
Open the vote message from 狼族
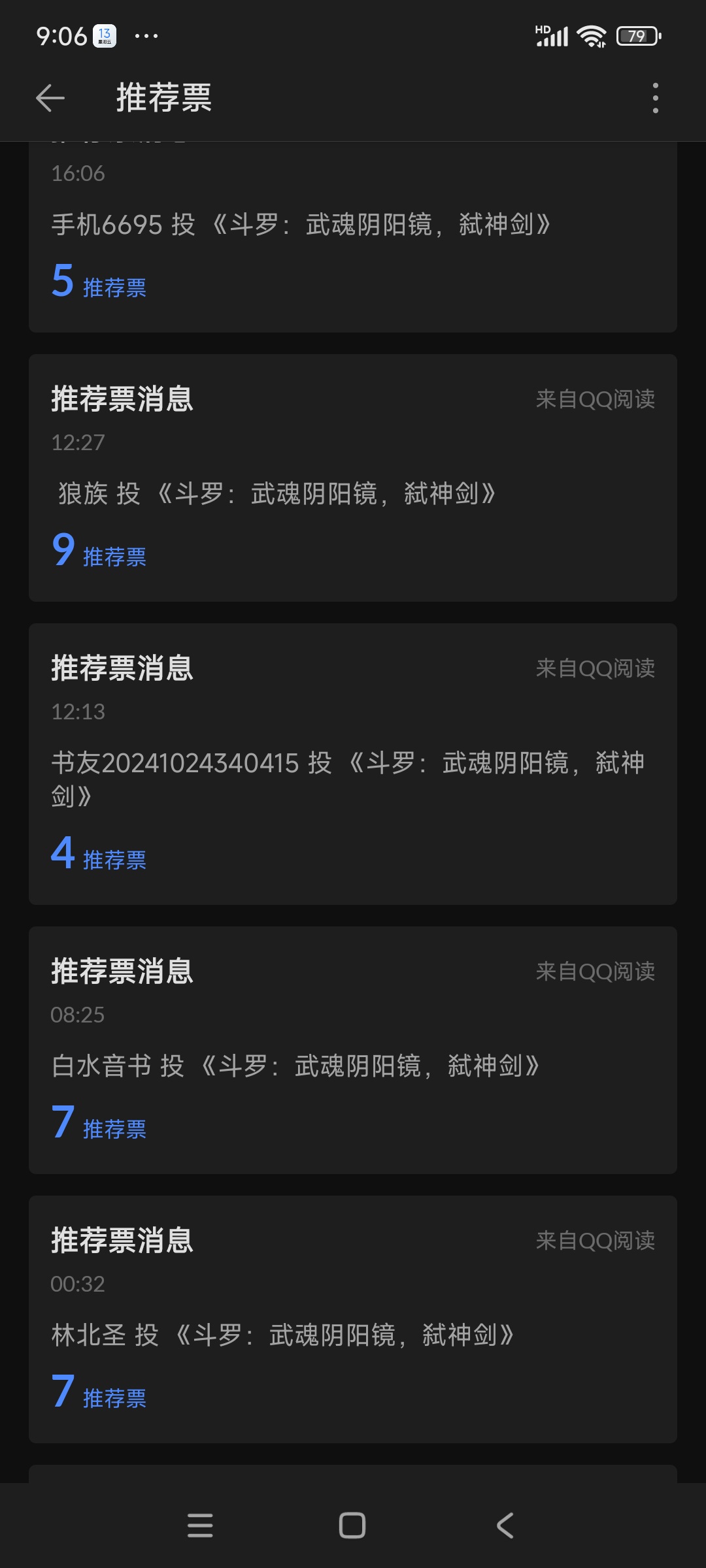[x=353, y=478]
